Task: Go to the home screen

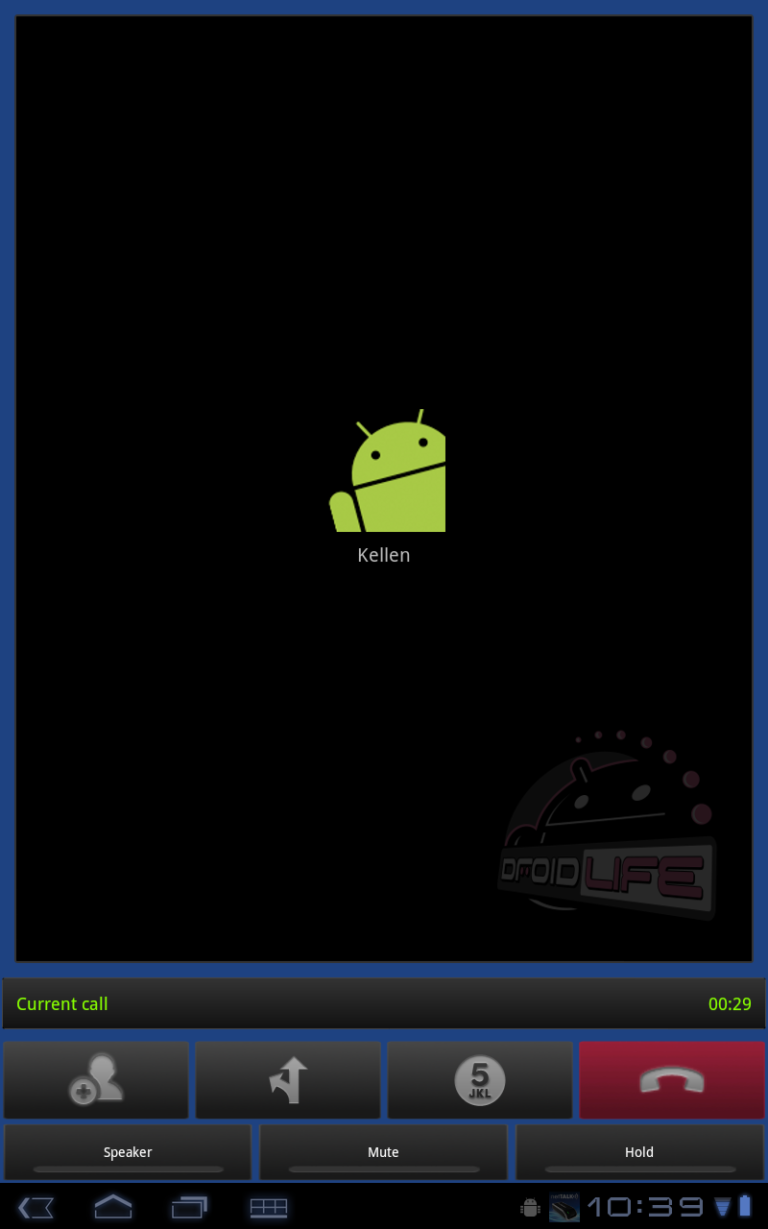Action: click(113, 1207)
